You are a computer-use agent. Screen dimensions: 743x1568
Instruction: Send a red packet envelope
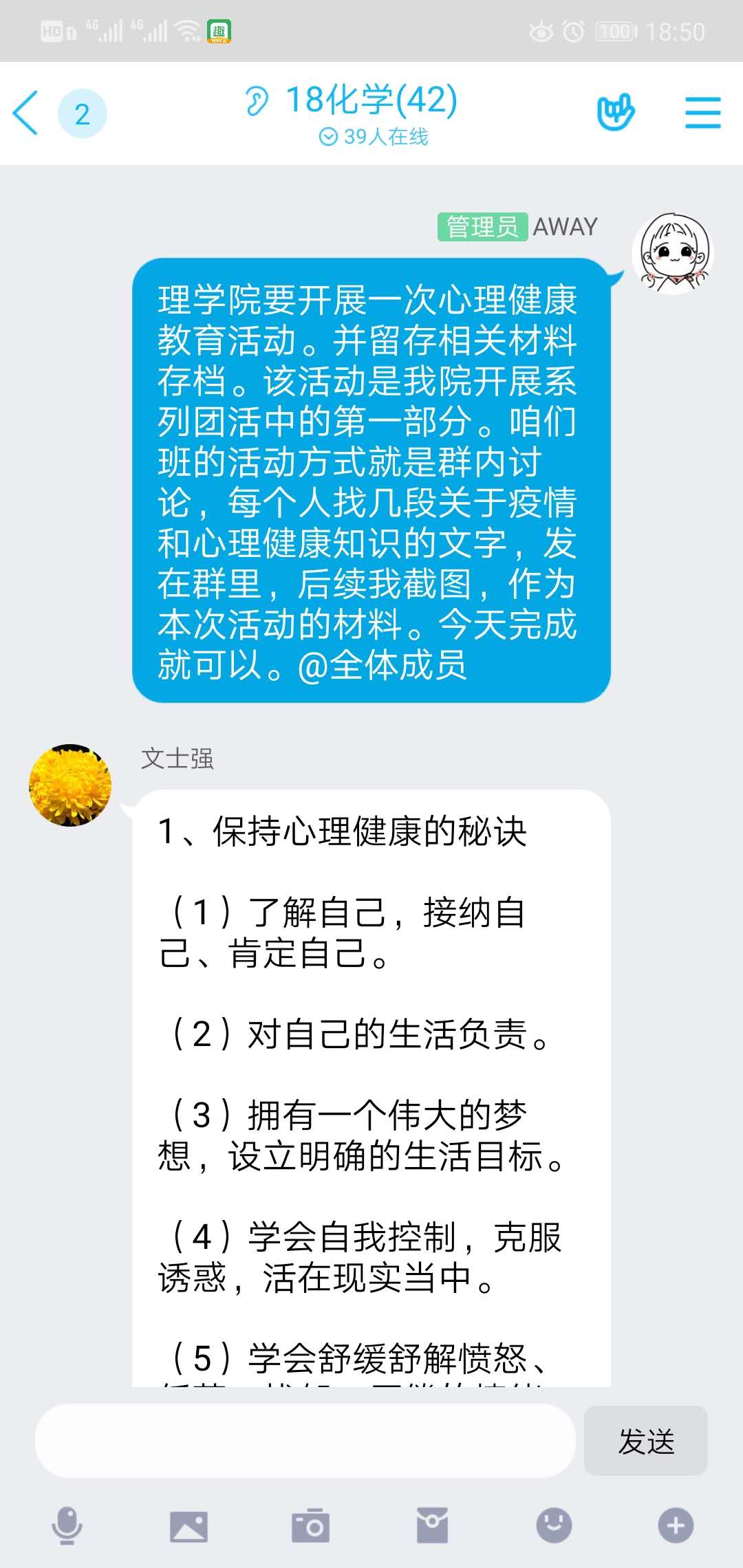(x=432, y=1526)
